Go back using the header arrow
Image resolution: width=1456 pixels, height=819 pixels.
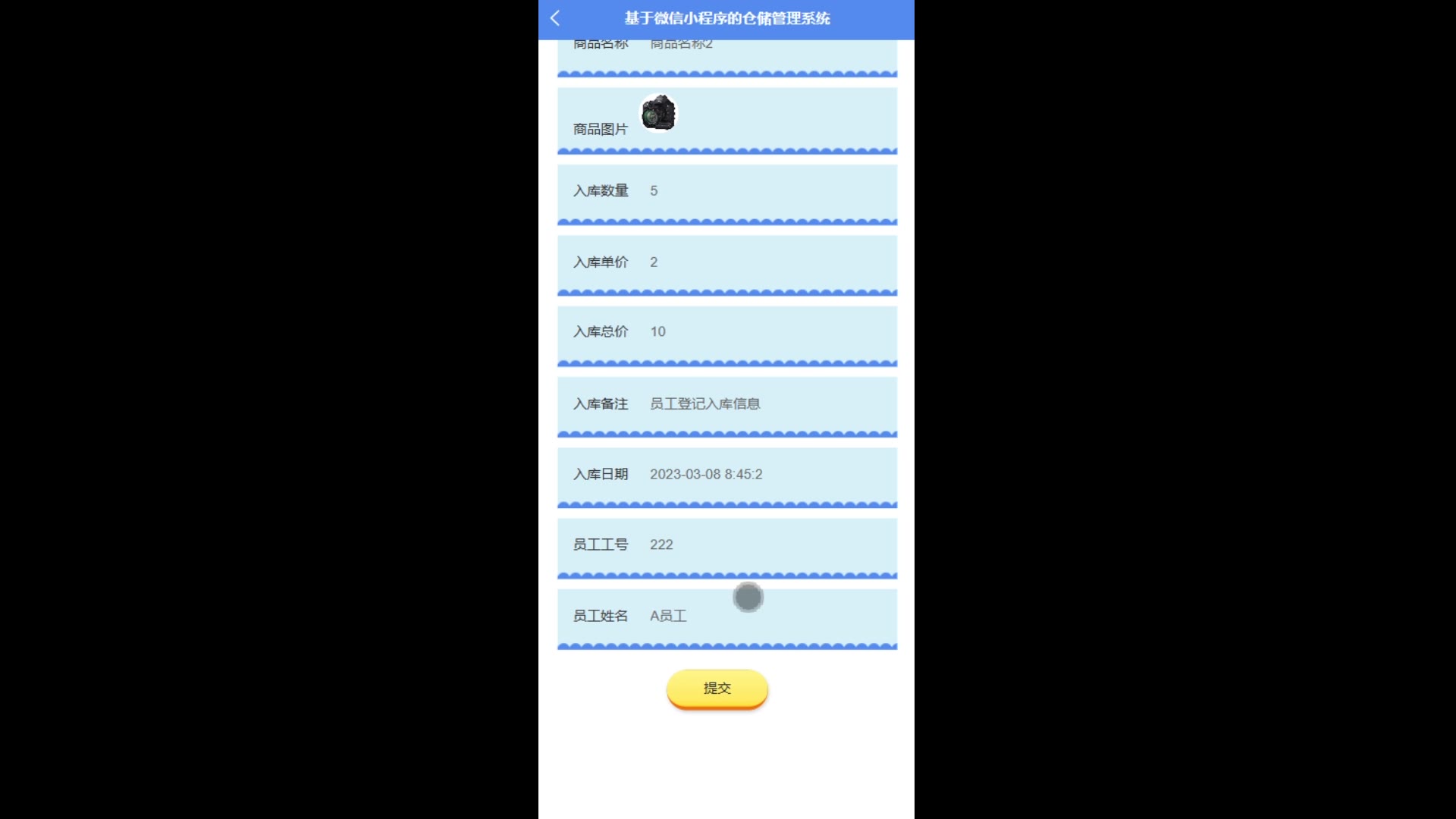click(x=555, y=18)
